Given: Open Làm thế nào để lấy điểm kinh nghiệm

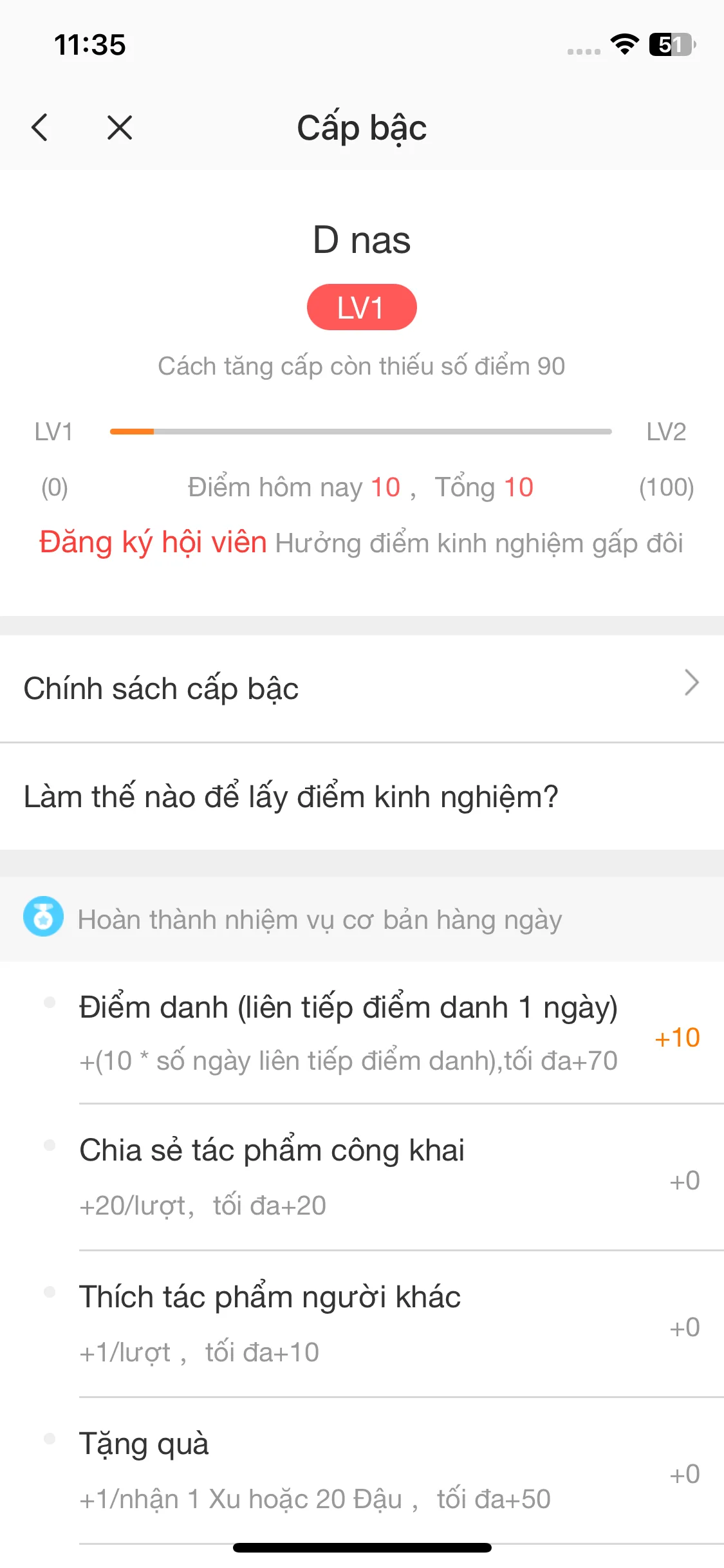Looking at the screenshot, I should click(290, 796).
